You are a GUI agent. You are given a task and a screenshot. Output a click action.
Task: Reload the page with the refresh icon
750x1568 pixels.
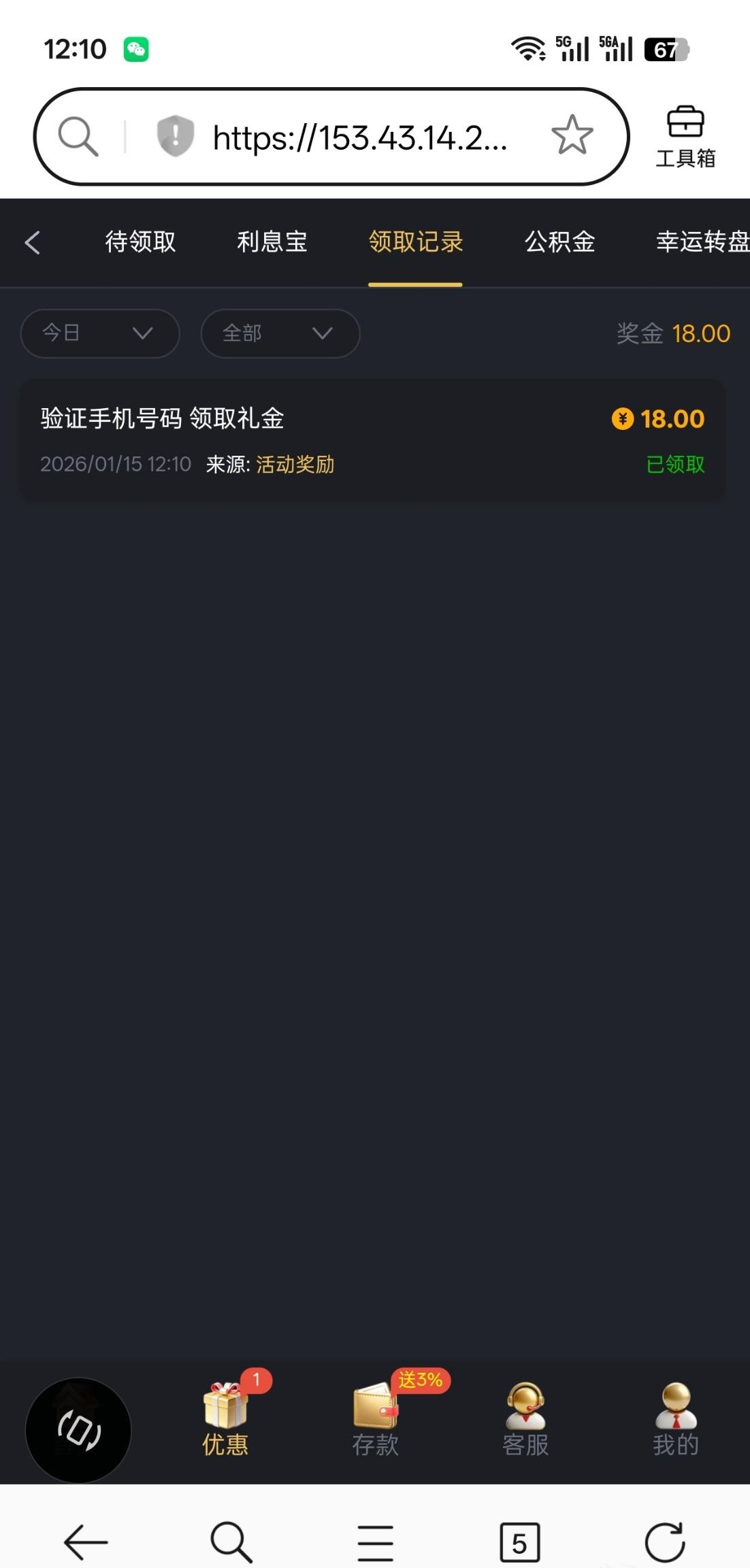tap(665, 1542)
